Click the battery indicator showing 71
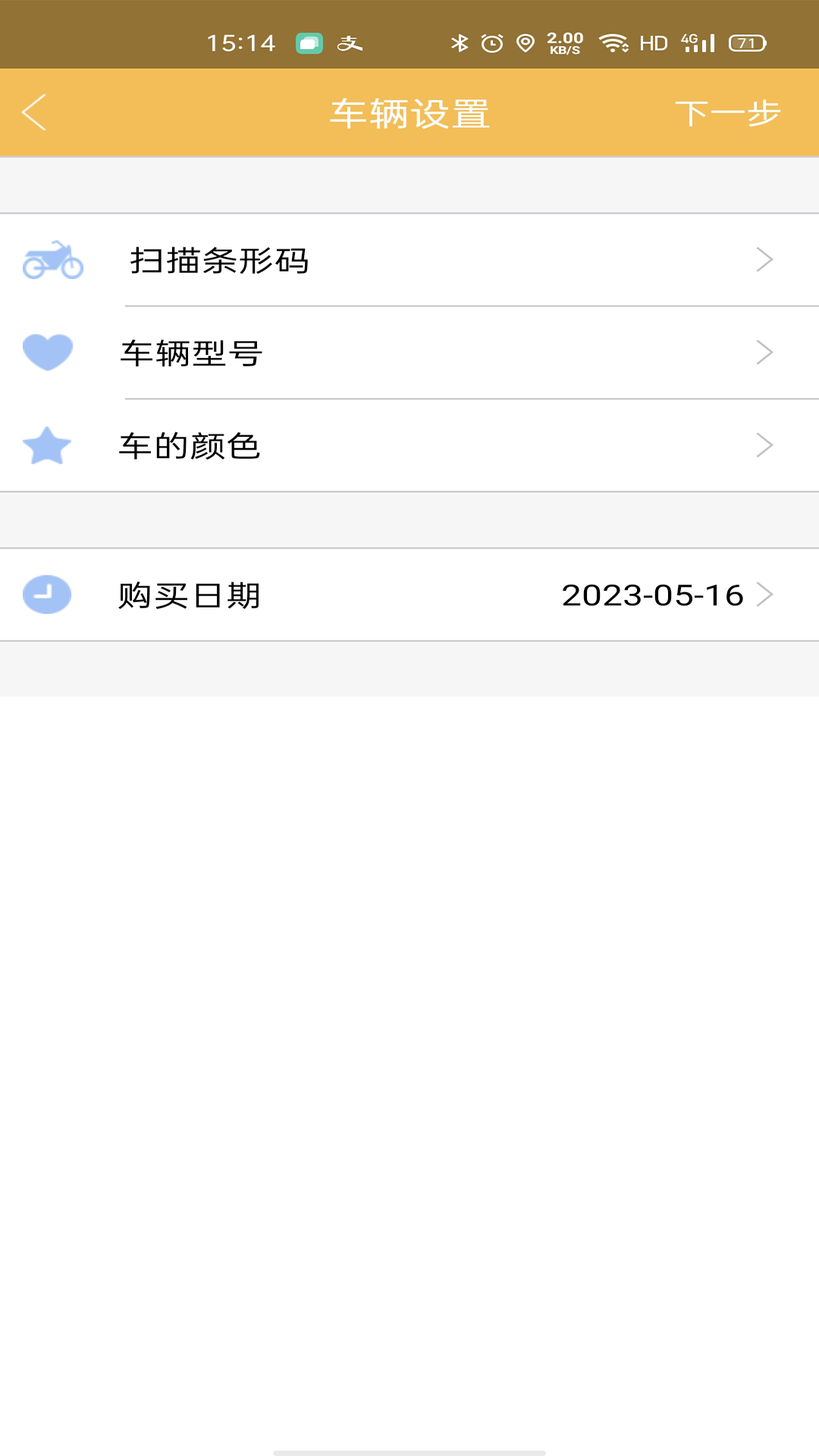819x1456 pixels. click(x=747, y=42)
